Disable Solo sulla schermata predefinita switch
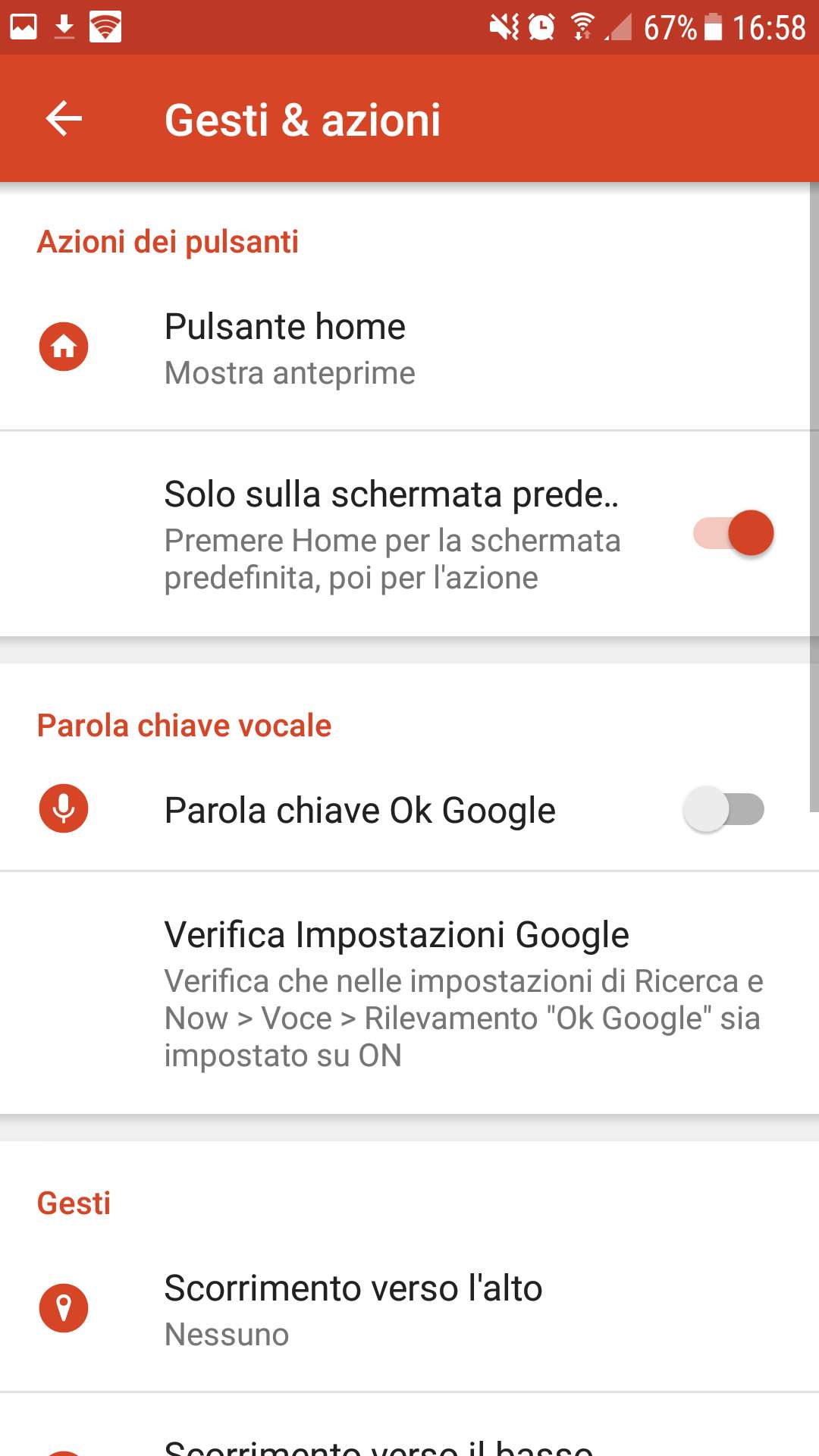 click(733, 533)
